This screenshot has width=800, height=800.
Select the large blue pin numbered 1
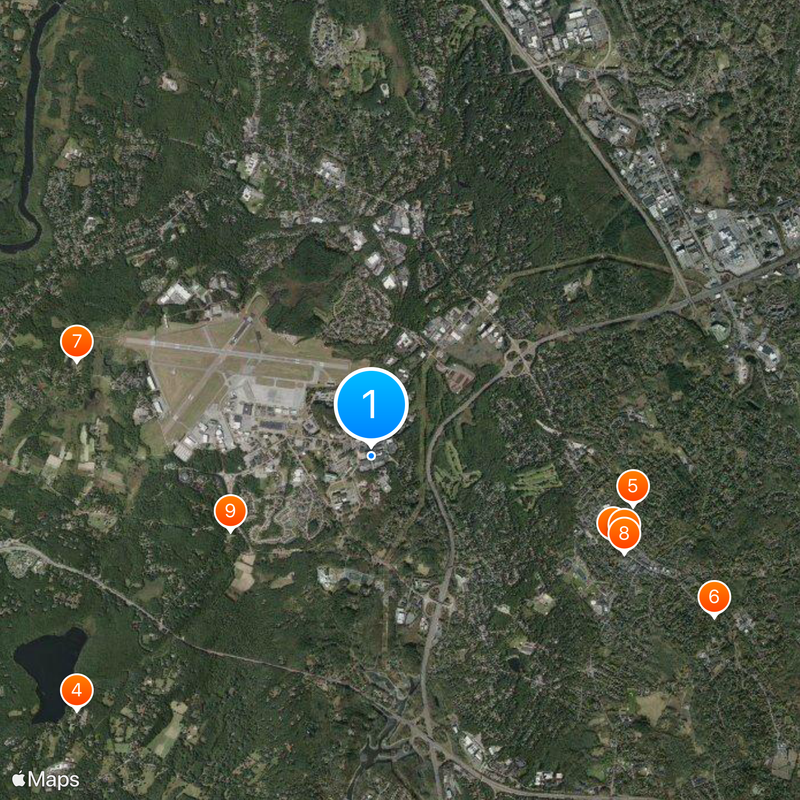click(x=371, y=405)
